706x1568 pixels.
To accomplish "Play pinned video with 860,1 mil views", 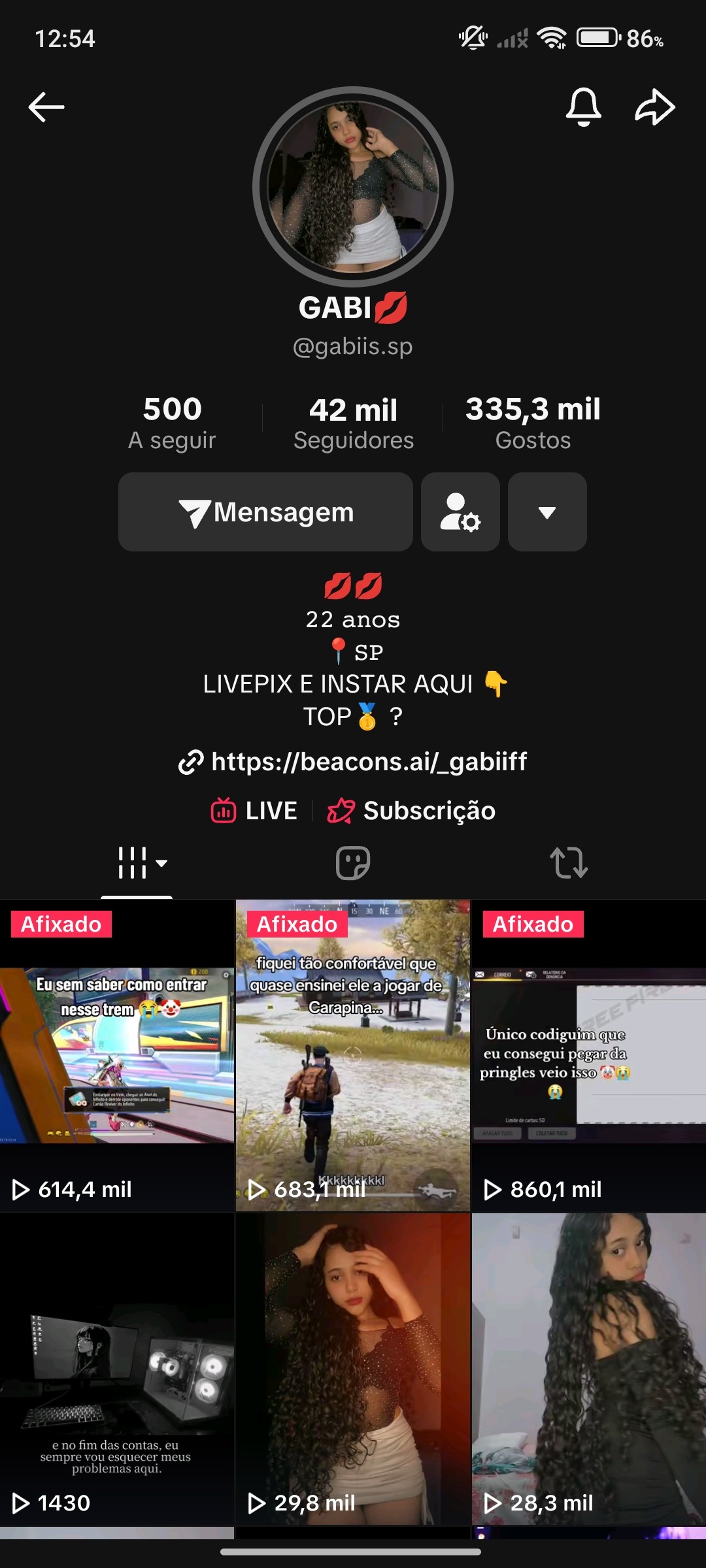I will (588, 1056).
